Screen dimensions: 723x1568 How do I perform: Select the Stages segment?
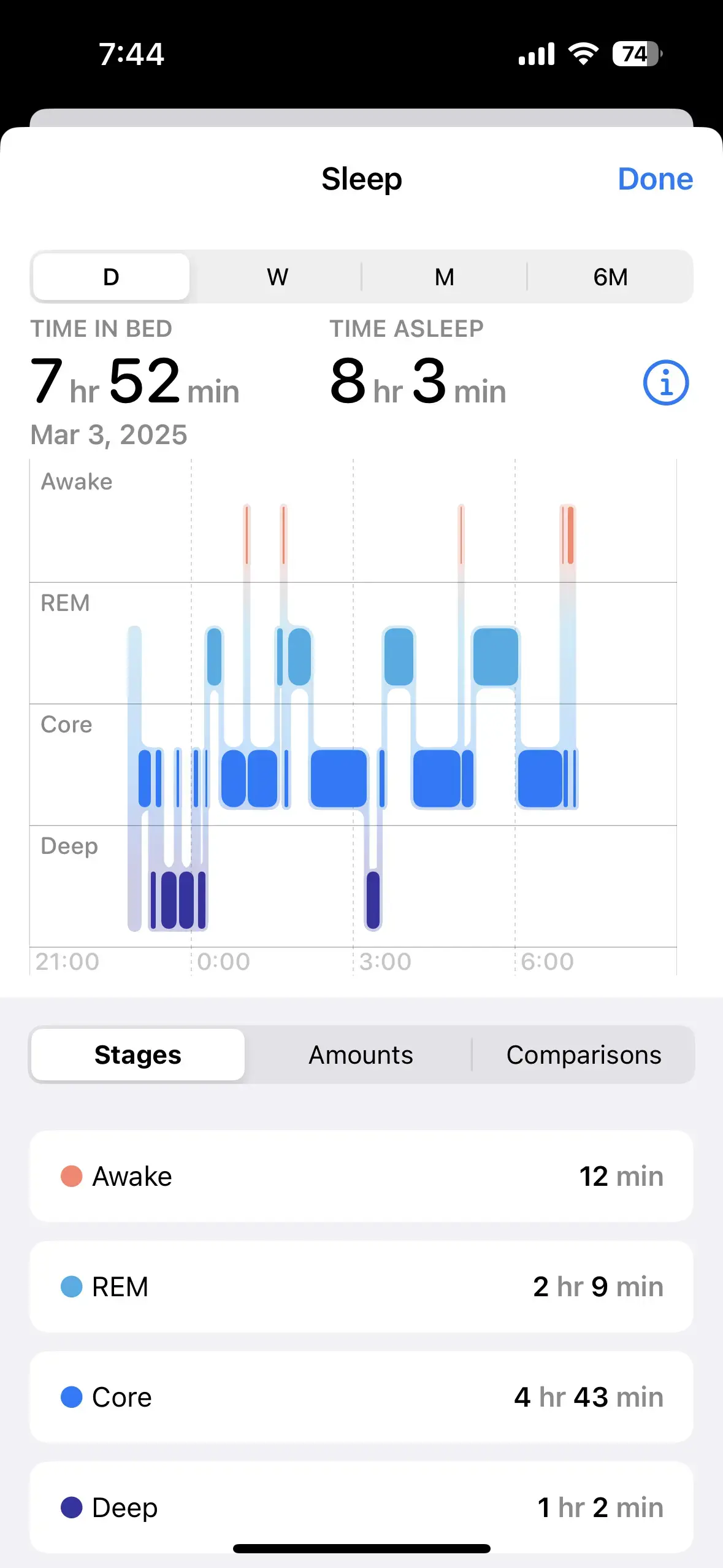click(138, 1055)
